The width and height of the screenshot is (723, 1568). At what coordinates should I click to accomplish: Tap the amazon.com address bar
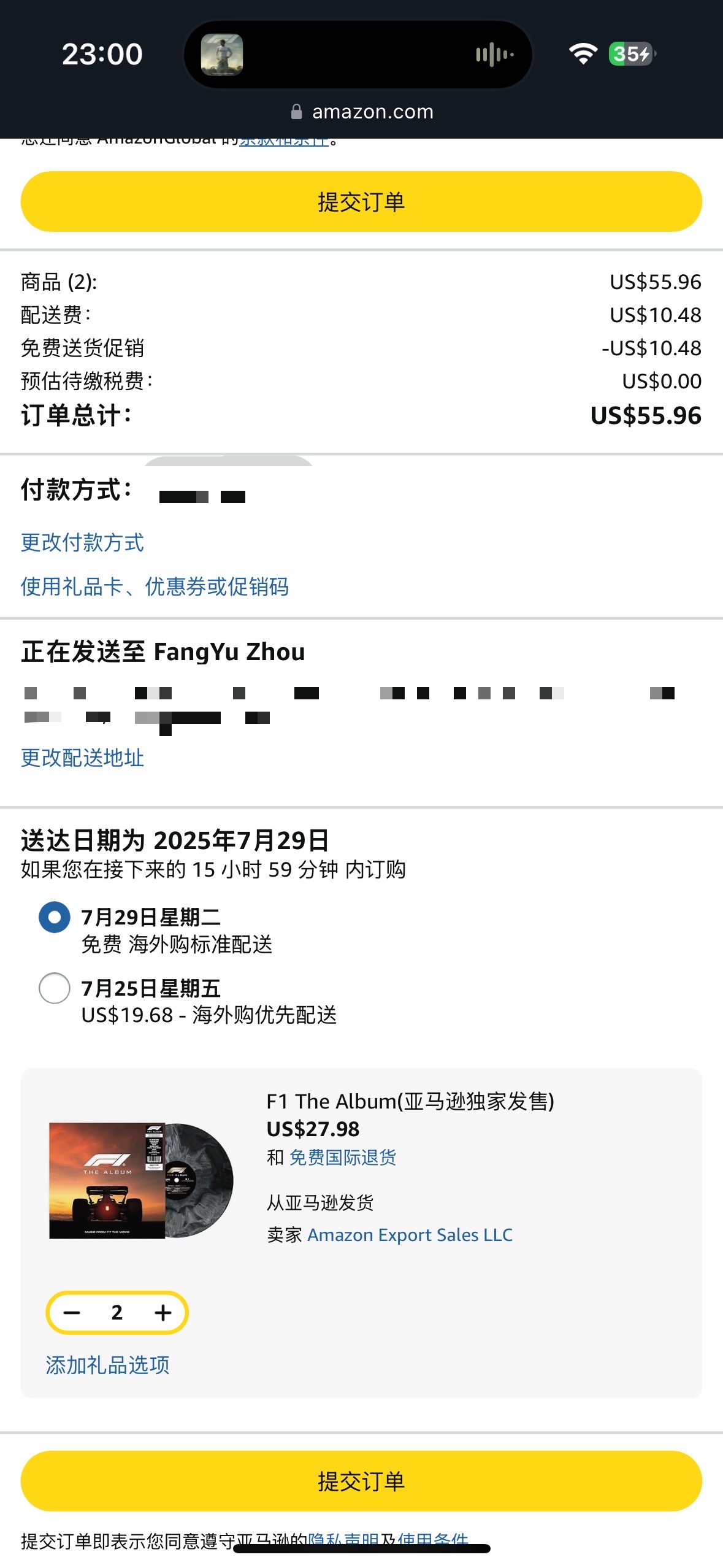(x=362, y=112)
